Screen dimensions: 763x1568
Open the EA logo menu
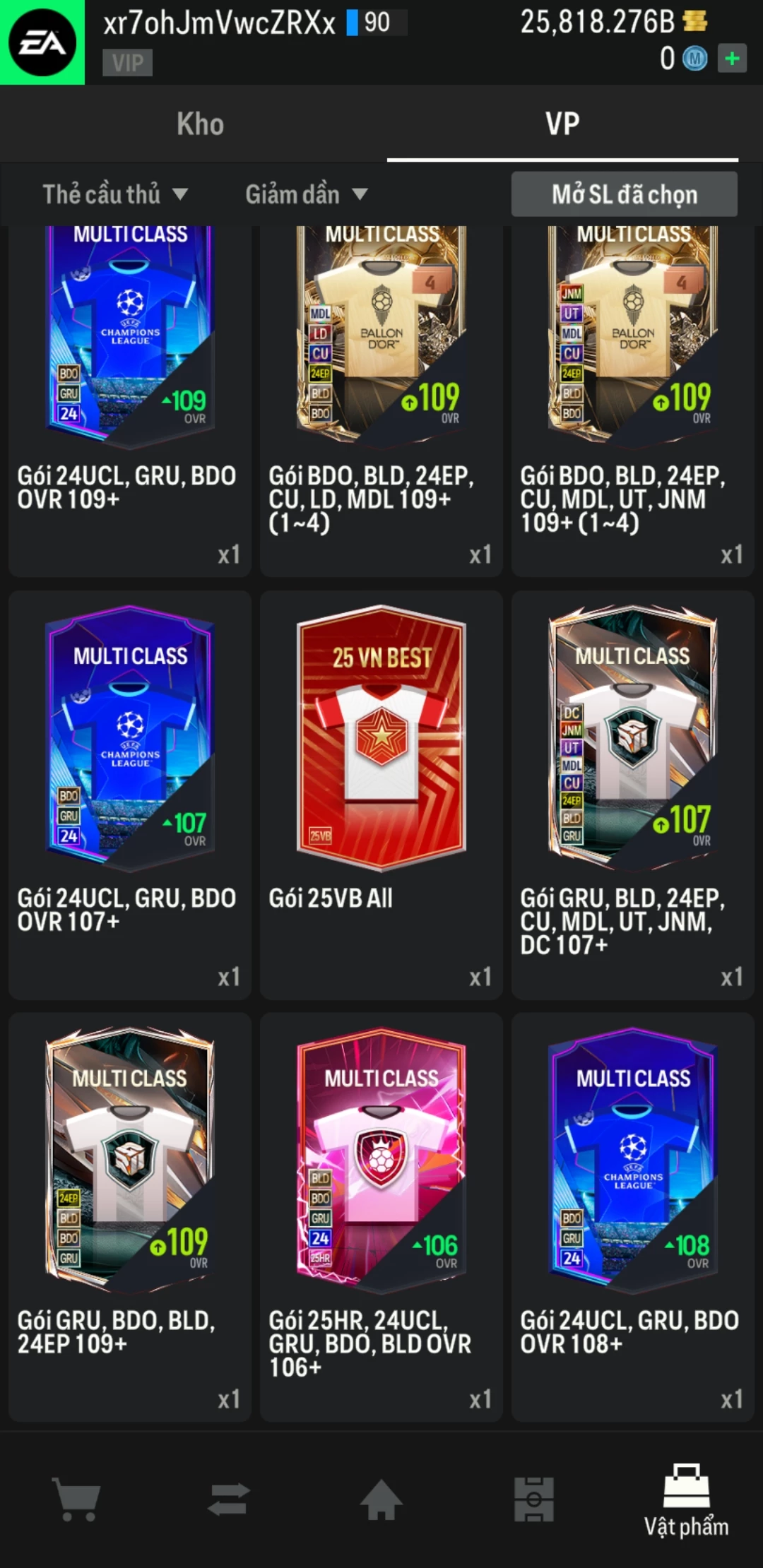click(42, 42)
